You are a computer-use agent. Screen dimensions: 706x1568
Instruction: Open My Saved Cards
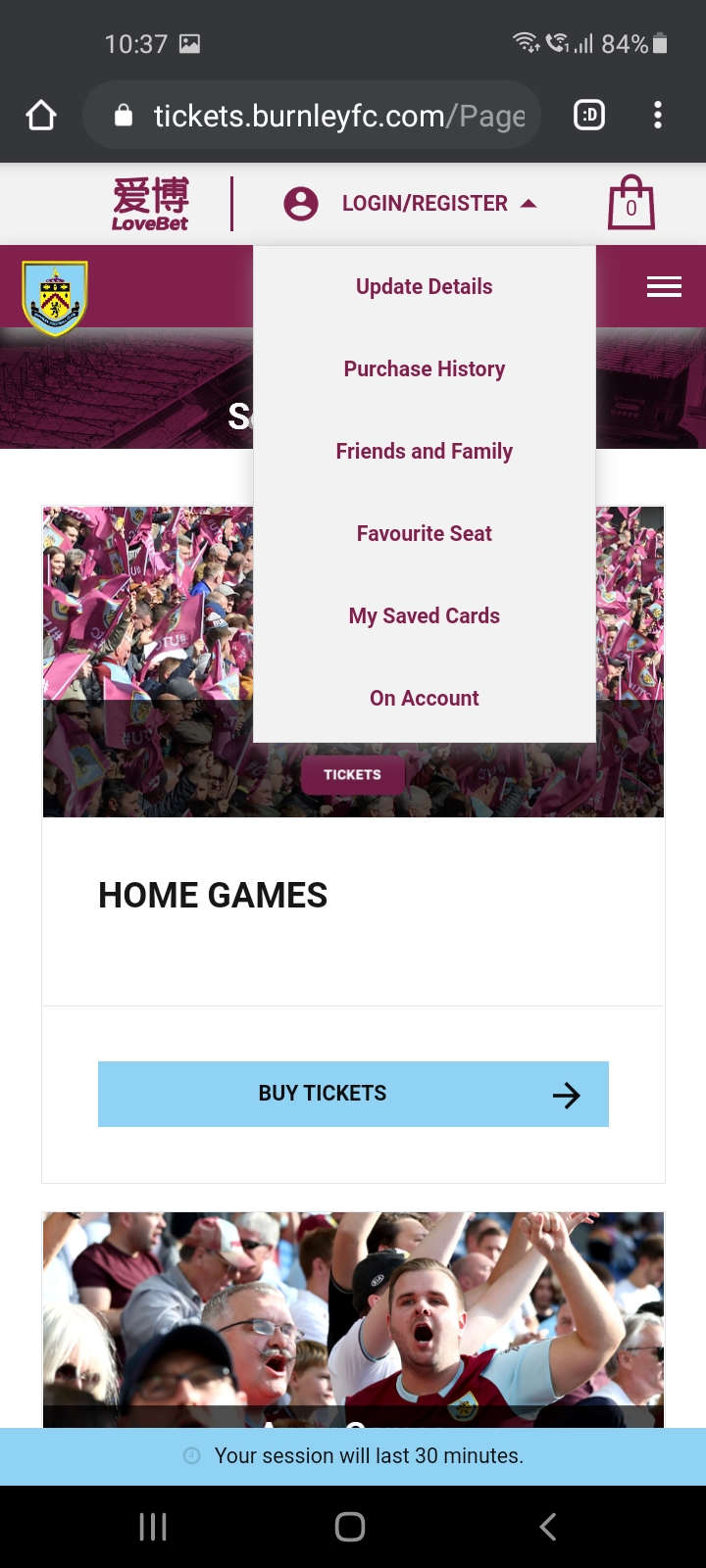pyautogui.click(x=424, y=616)
